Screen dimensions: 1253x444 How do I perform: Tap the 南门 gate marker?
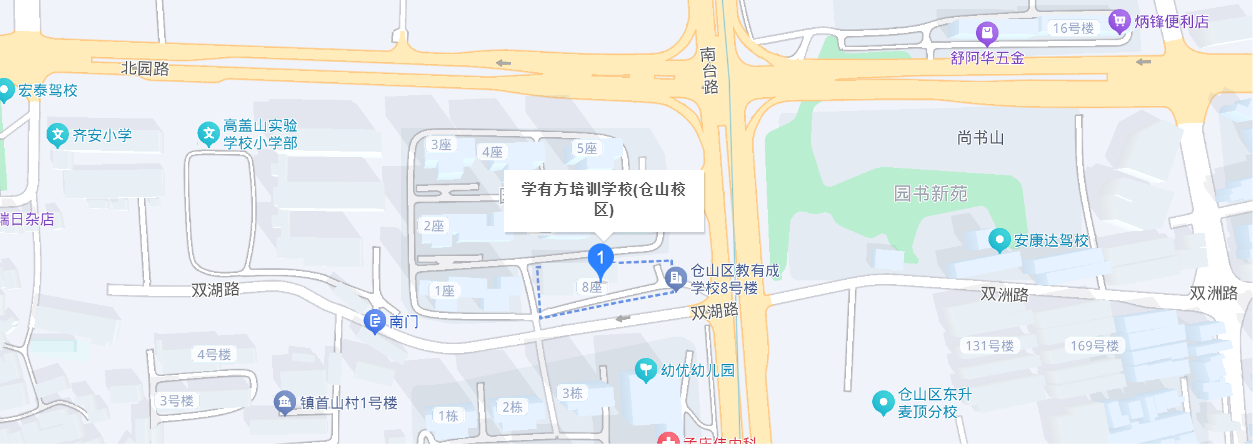375,321
